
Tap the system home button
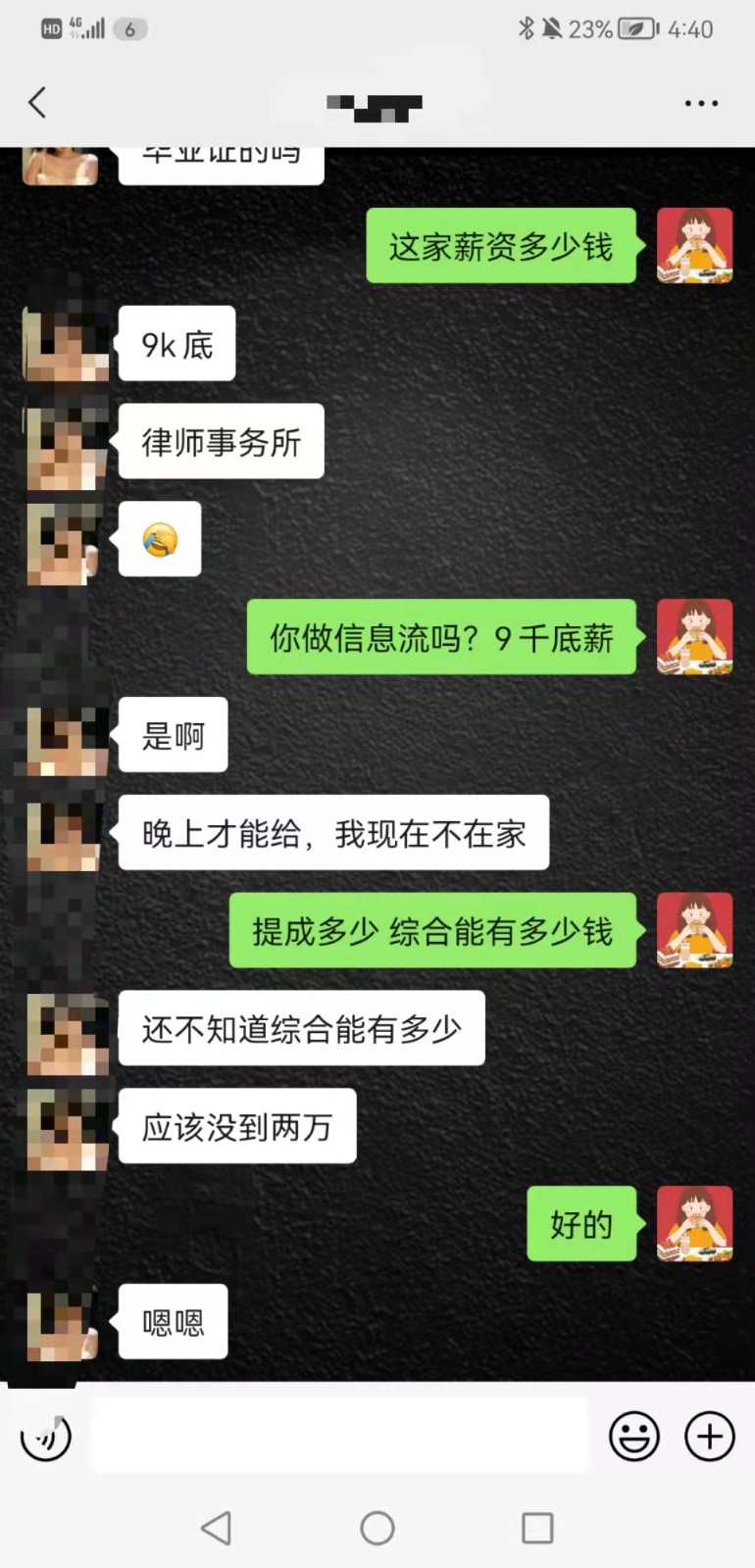(x=377, y=1528)
